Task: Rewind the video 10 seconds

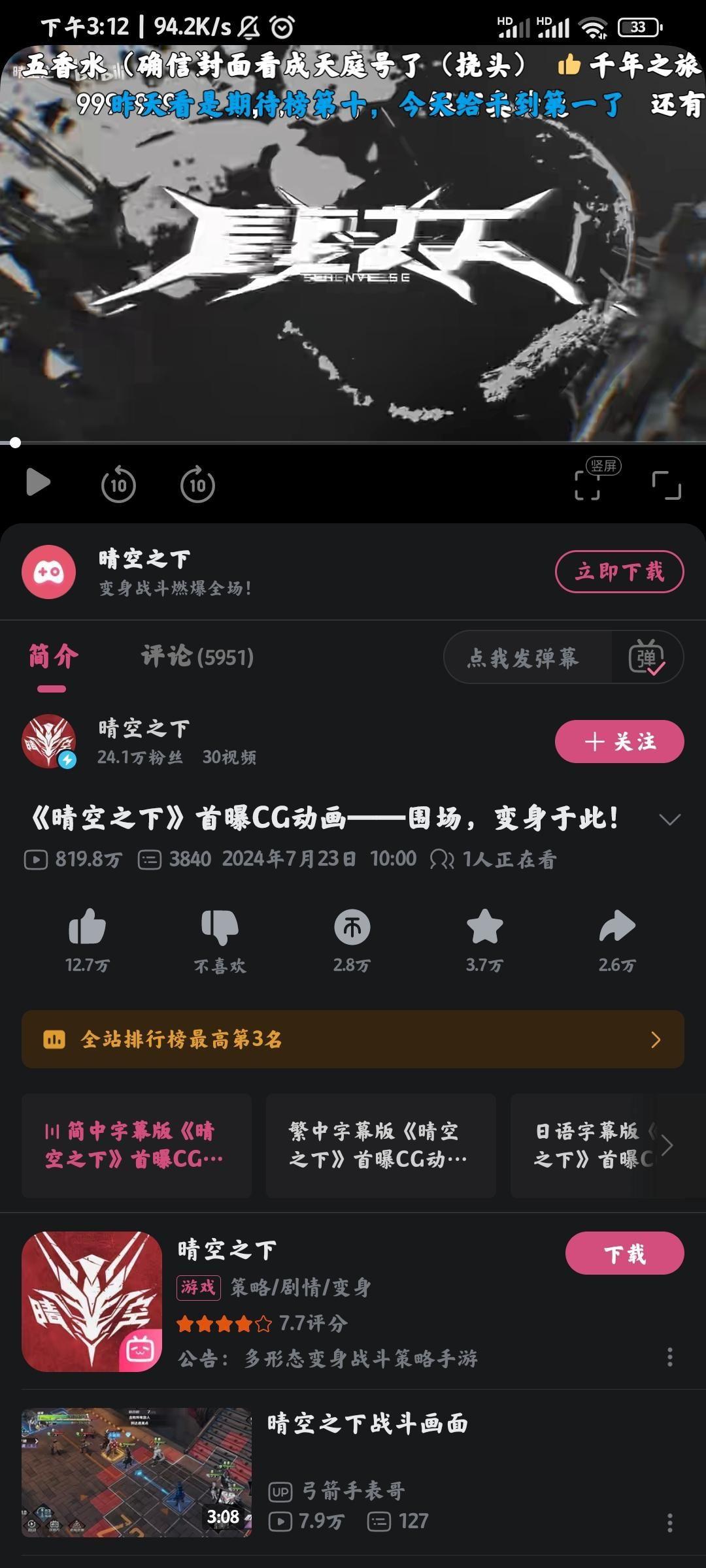Action: [x=118, y=484]
